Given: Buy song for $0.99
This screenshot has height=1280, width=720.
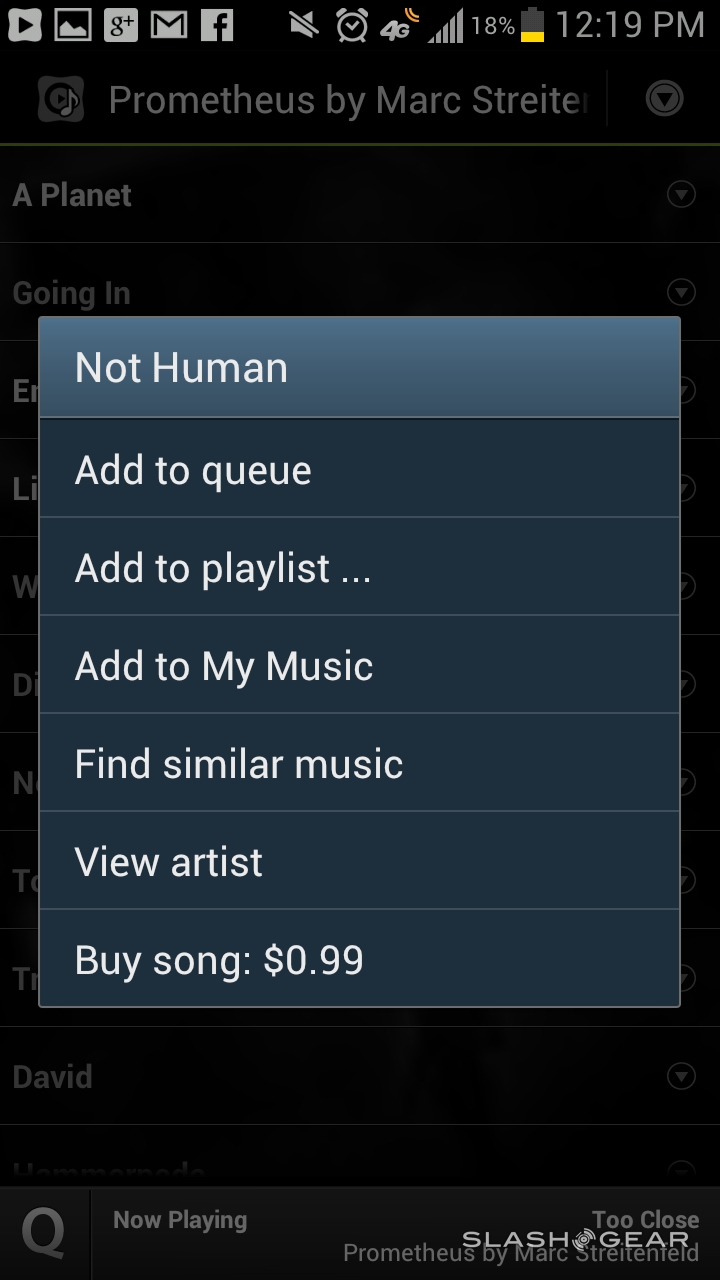Looking at the screenshot, I should coord(358,960).
